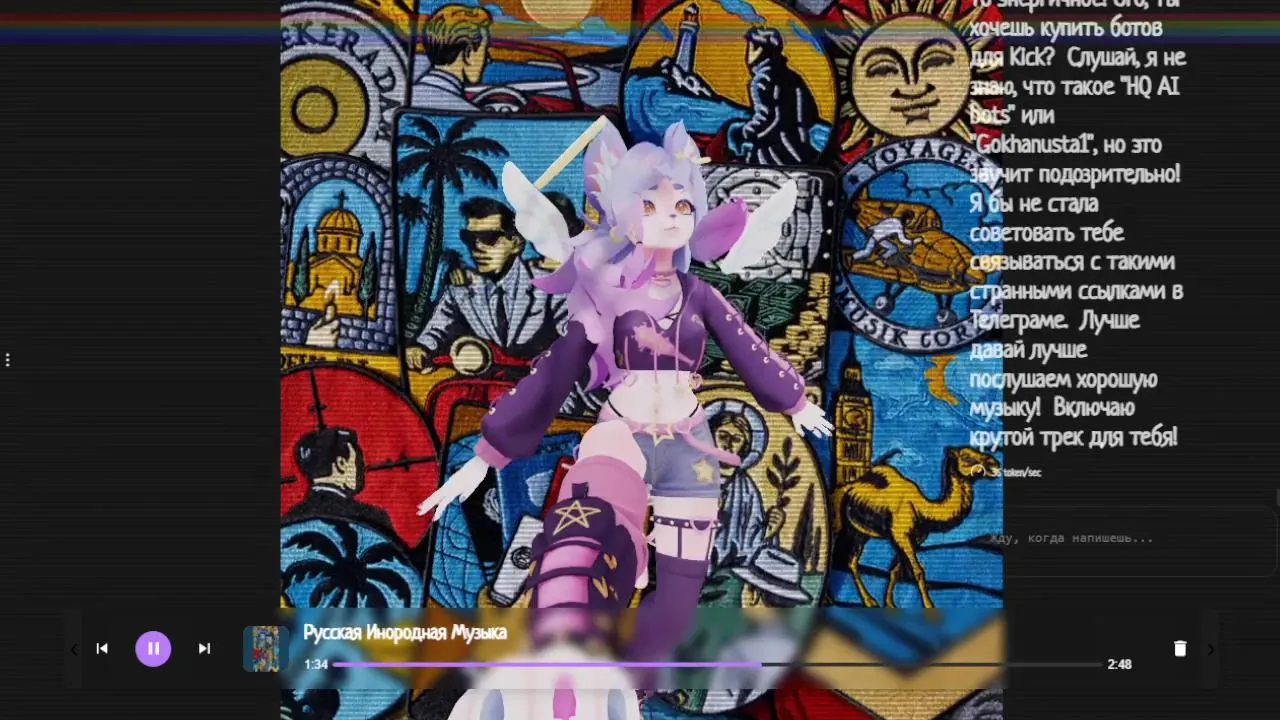Skip to the next track
1280x720 pixels.
[x=204, y=649]
